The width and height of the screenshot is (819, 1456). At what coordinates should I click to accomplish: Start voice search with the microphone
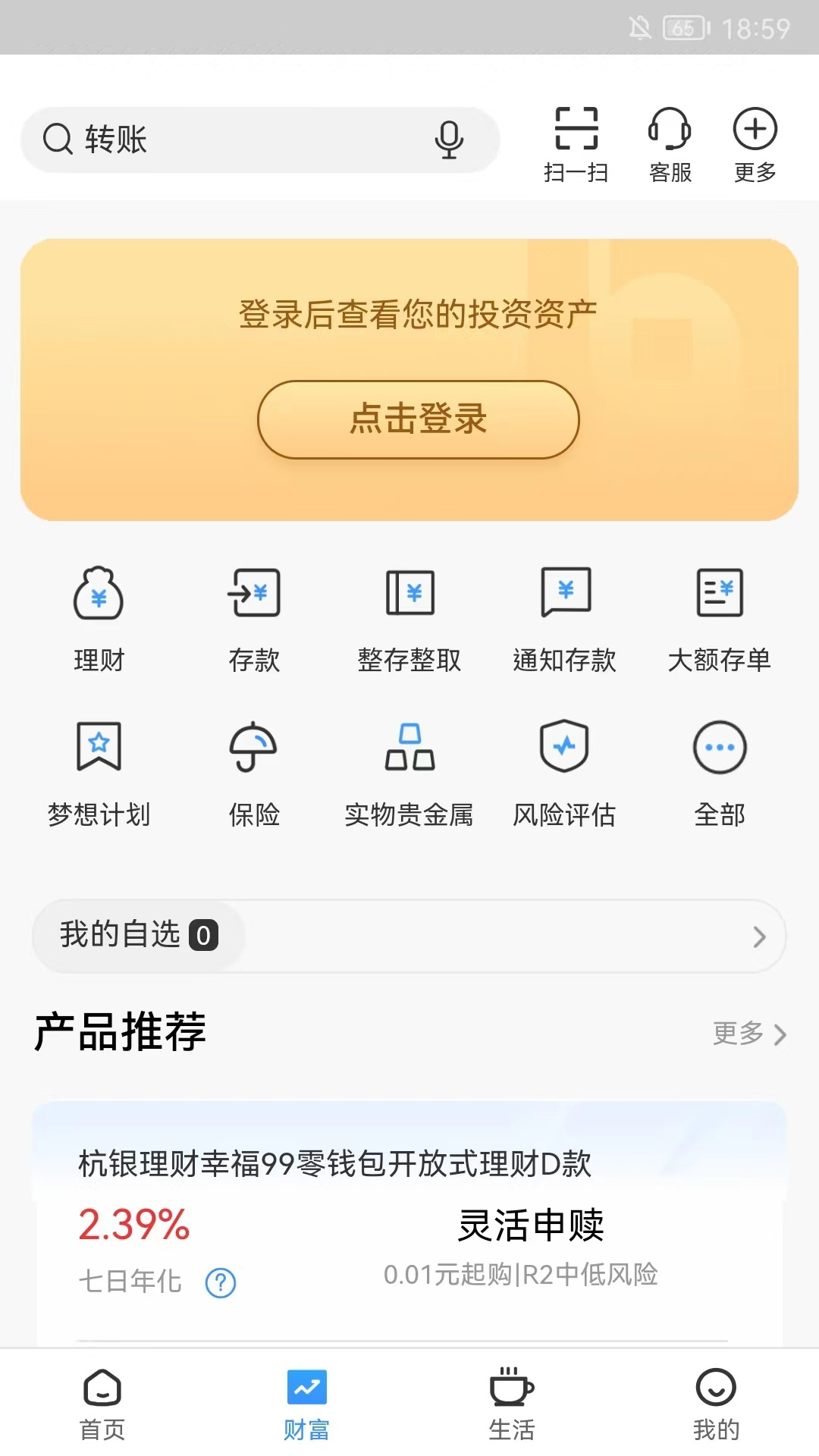[449, 140]
